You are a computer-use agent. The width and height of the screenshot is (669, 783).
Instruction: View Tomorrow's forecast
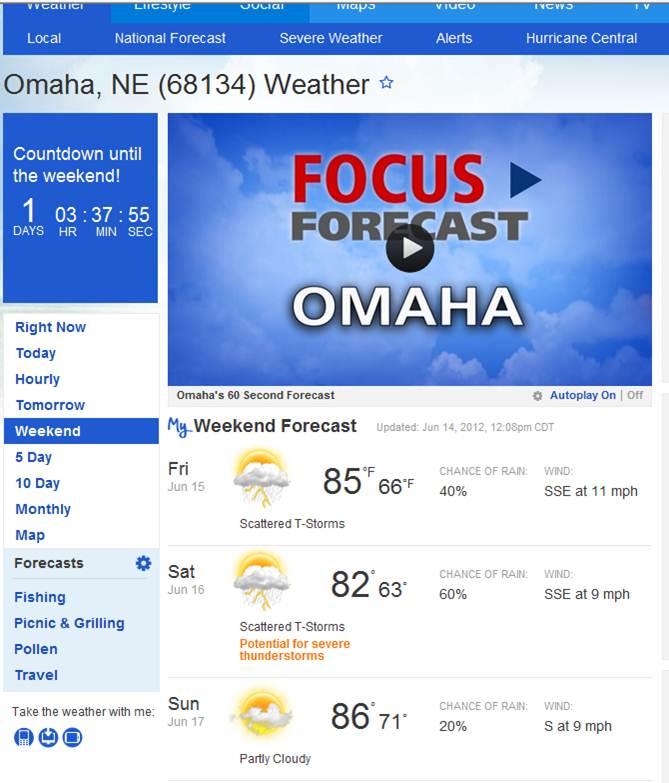tap(50, 405)
